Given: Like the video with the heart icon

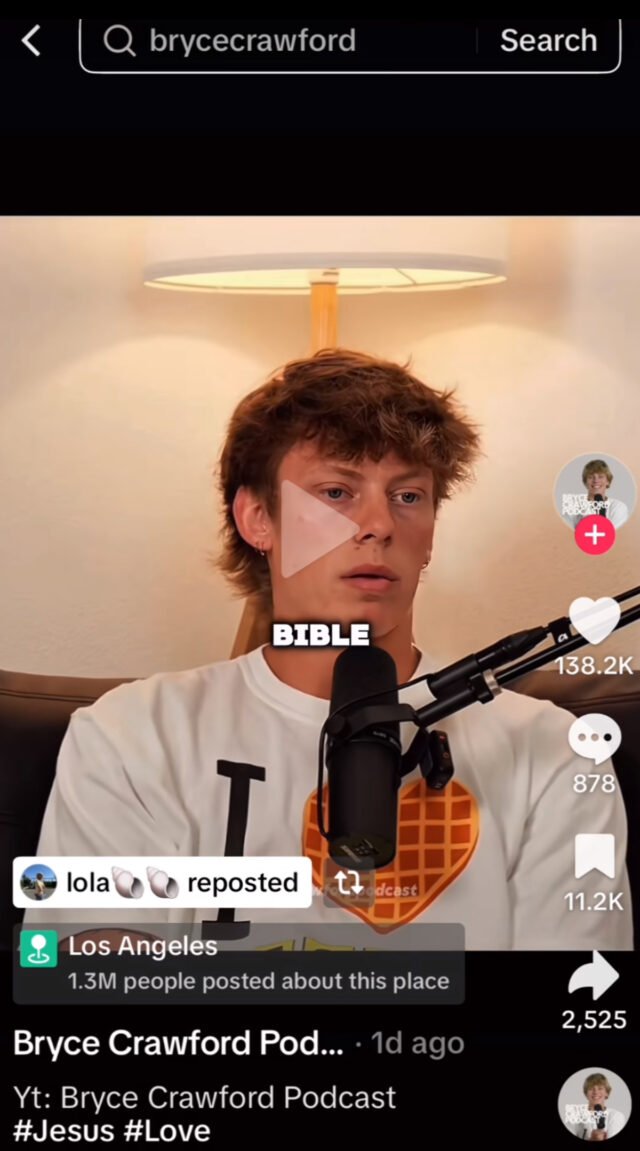Looking at the screenshot, I should coord(594,620).
